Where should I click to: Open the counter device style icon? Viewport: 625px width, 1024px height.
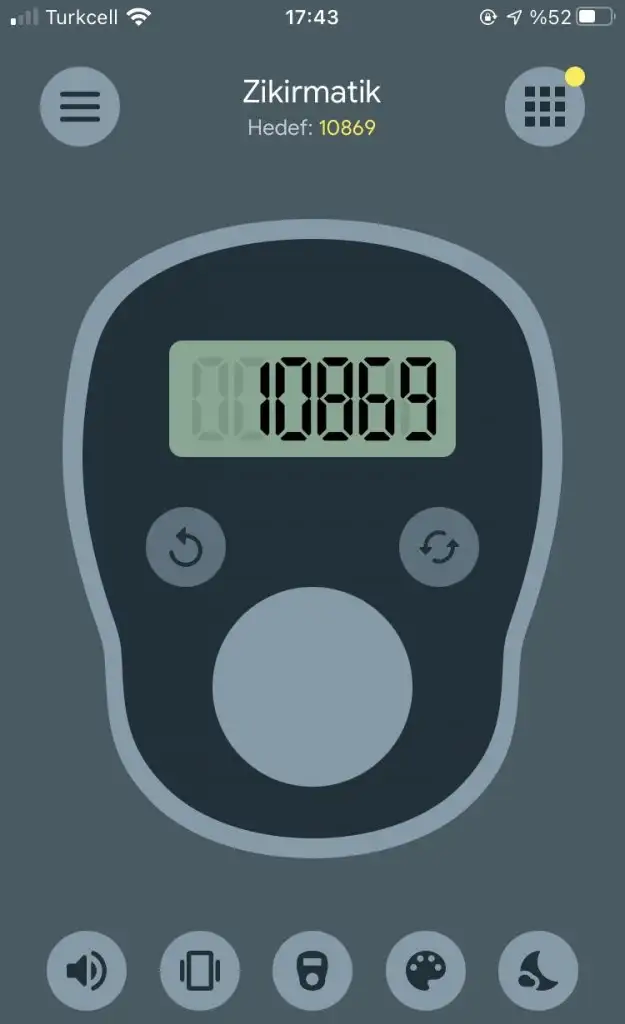pyautogui.click(x=312, y=970)
